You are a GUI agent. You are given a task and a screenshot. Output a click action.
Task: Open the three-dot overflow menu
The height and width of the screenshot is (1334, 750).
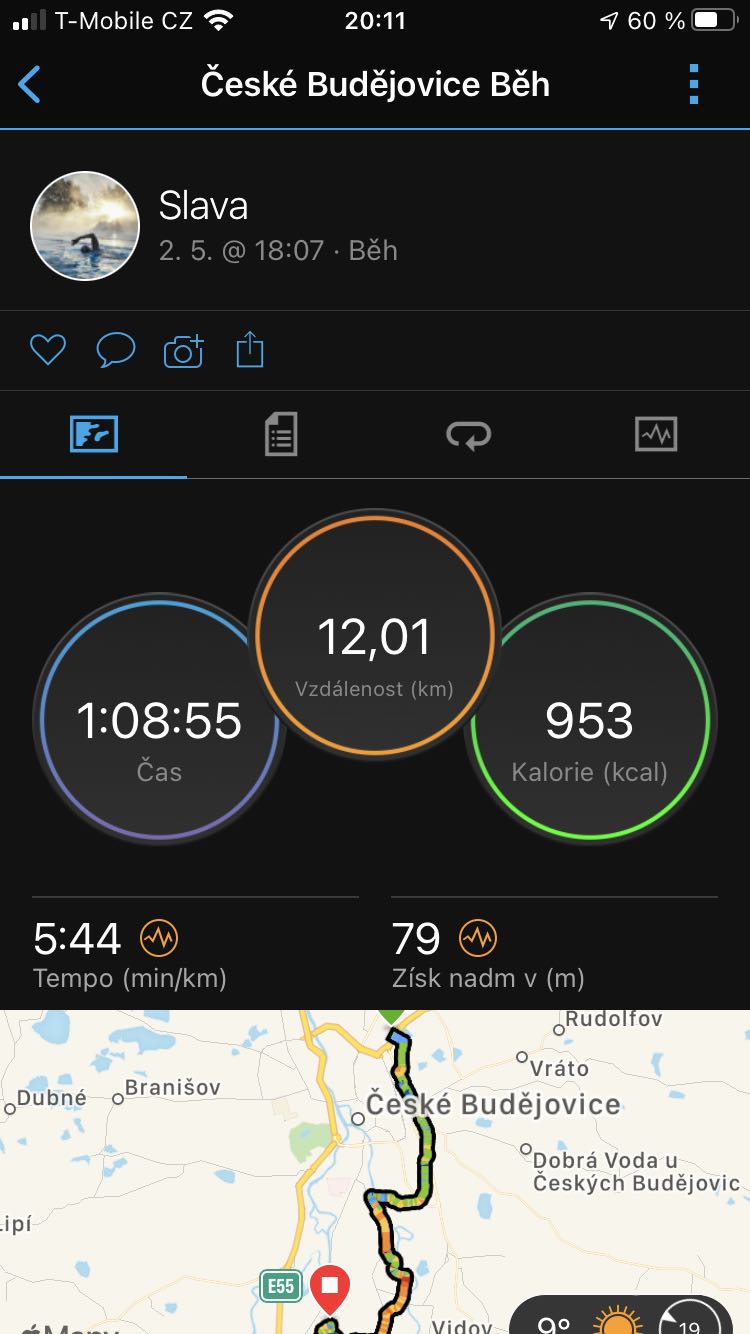(694, 85)
